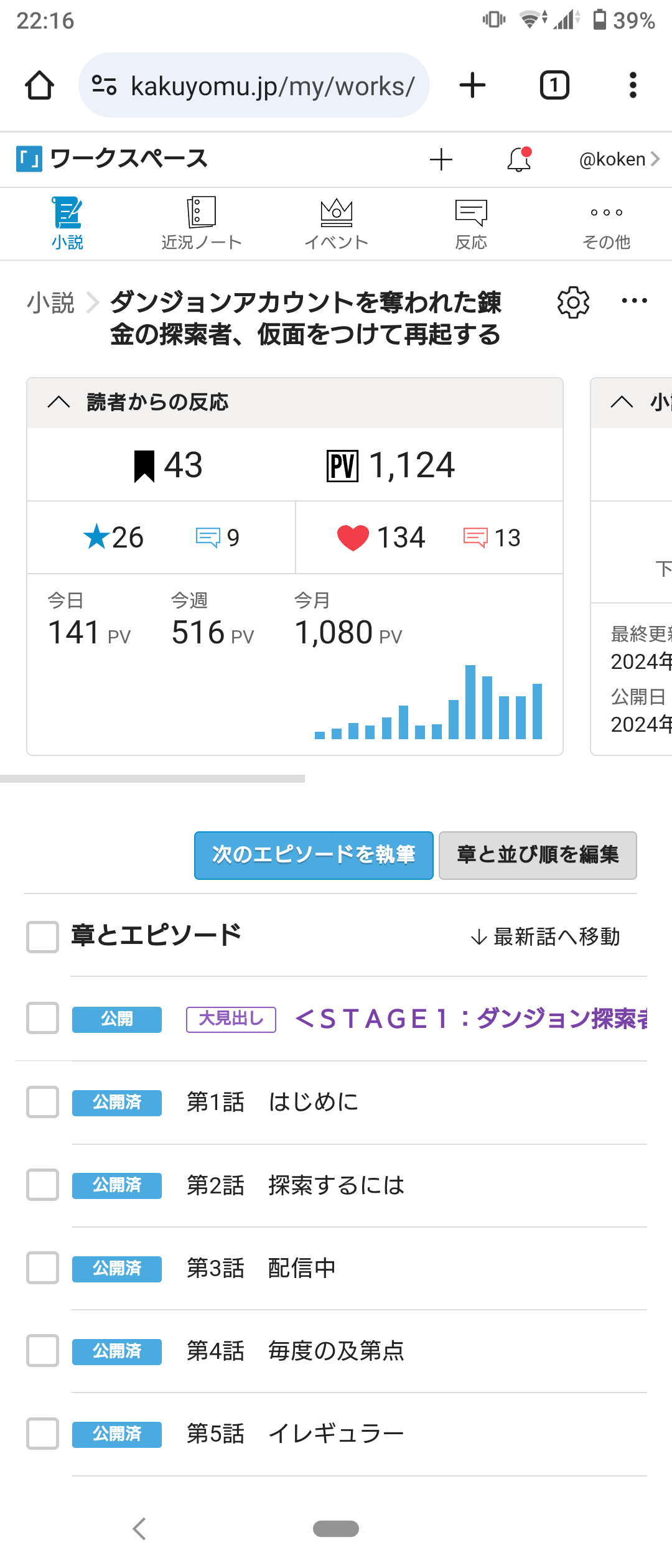The image size is (672, 1568).
Task: Open the notifications bell
Action: (519, 159)
